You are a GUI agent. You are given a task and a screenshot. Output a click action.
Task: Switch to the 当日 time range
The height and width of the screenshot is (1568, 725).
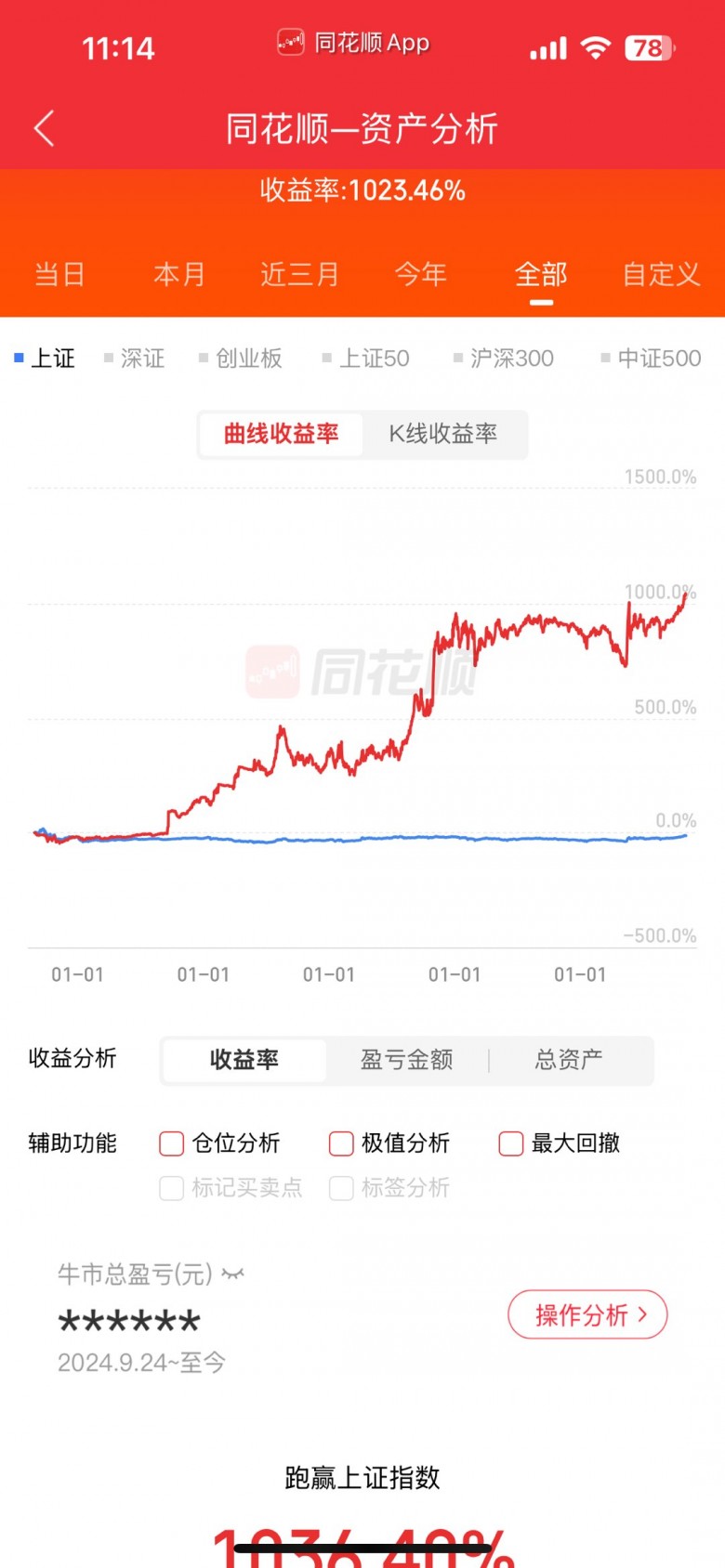pyautogui.click(x=59, y=274)
